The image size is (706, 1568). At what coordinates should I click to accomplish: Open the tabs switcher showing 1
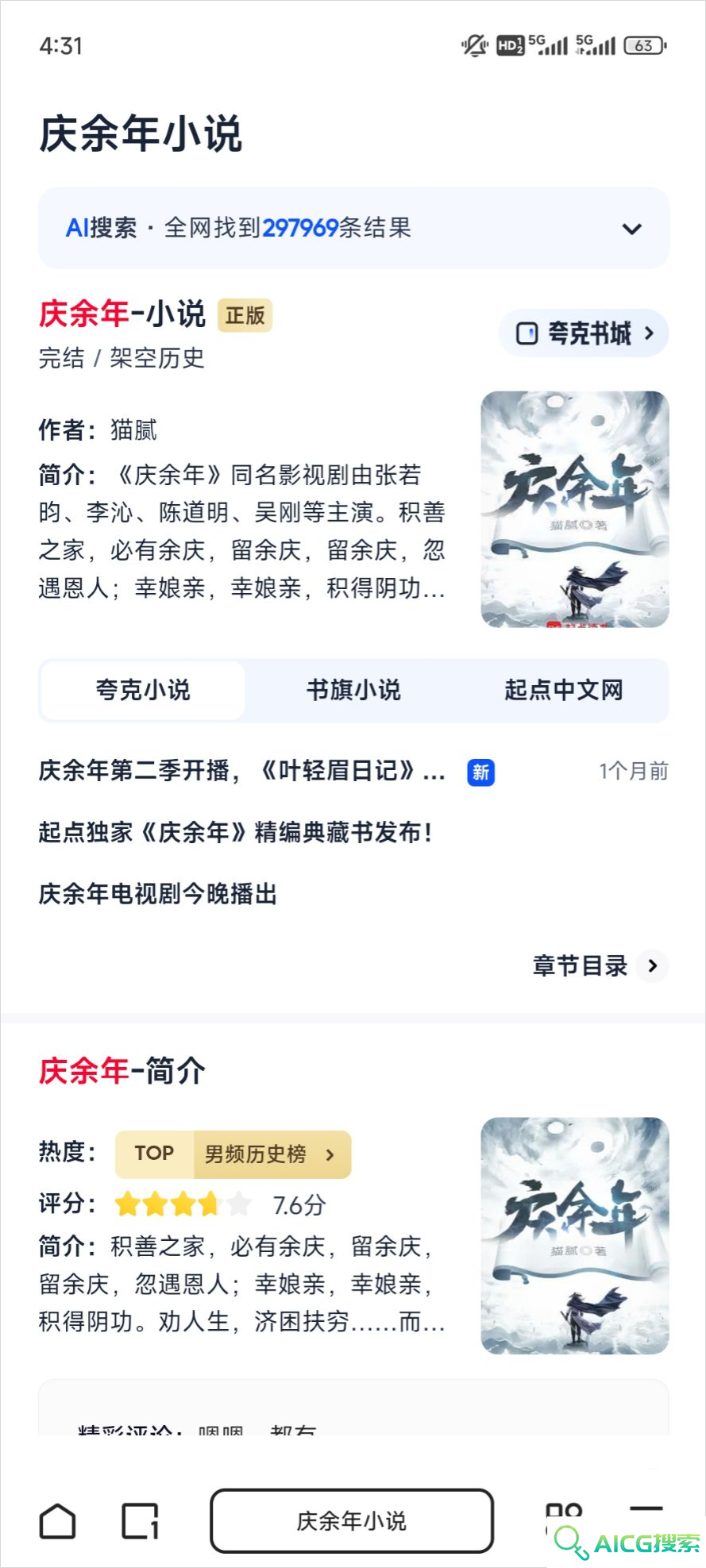click(x=141, y=1521)
